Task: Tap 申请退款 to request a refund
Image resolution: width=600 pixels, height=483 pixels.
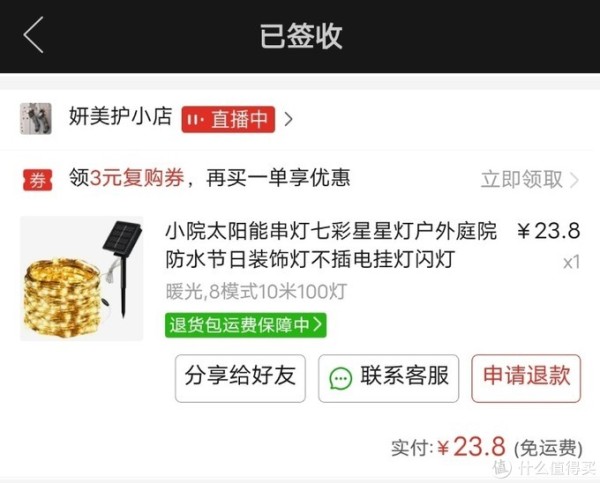Action: coord(526,377)
